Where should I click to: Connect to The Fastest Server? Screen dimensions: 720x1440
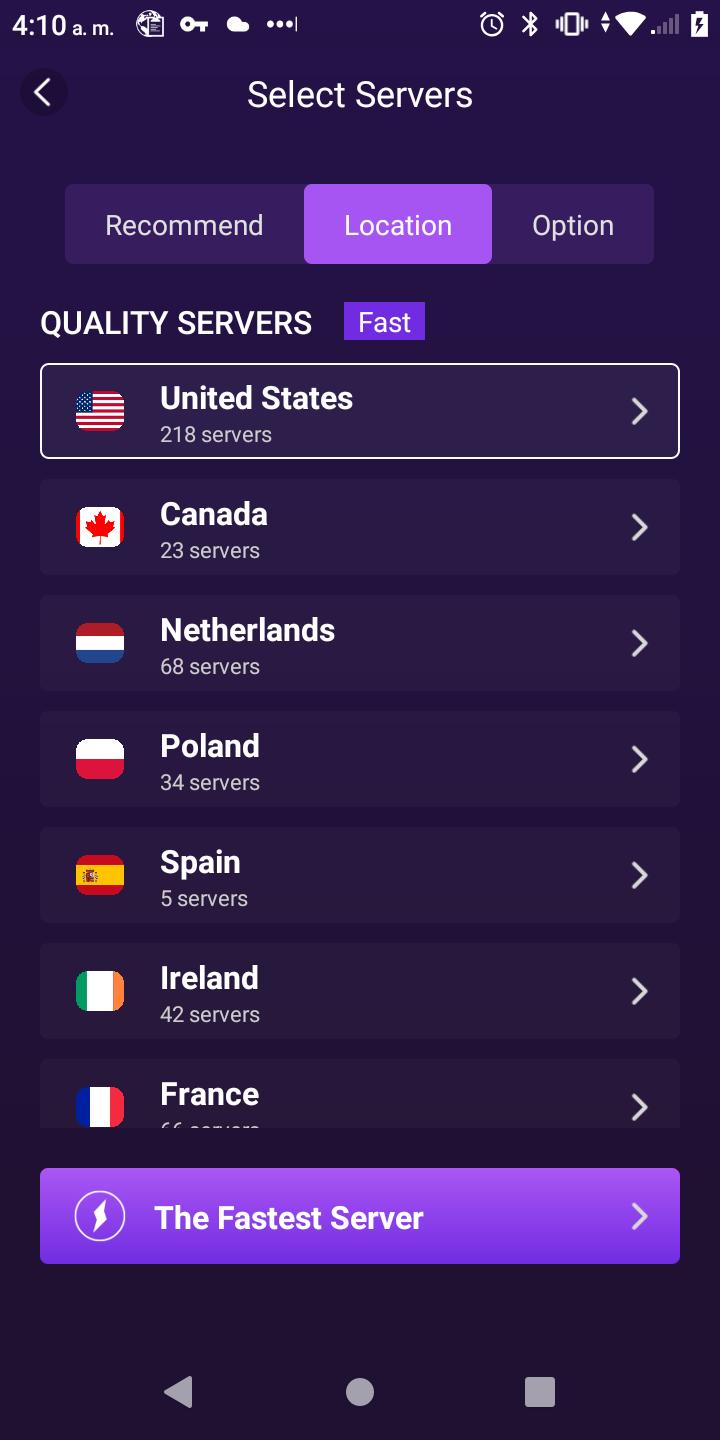click(x=360, y=1216)
